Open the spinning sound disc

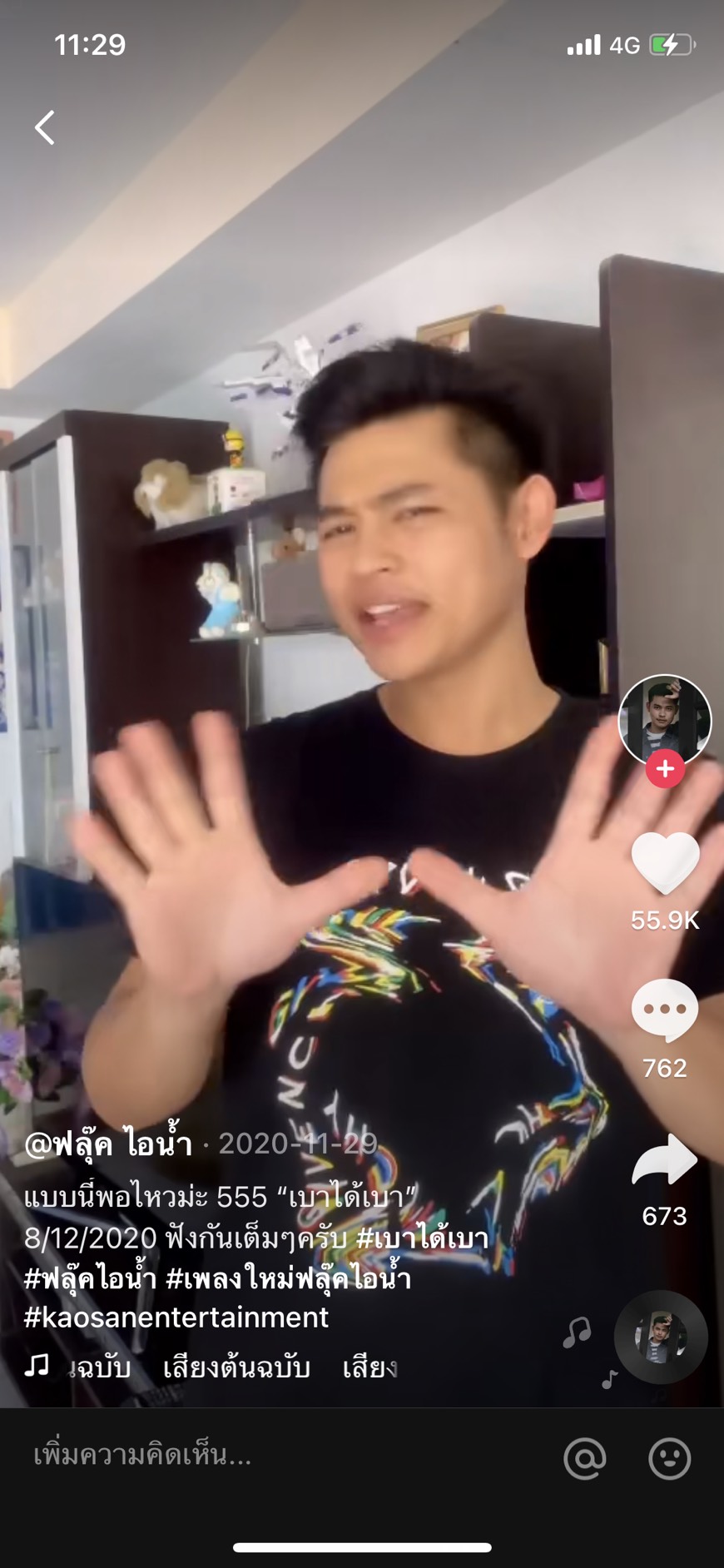pyautogui.click(x=661, y=1337)
